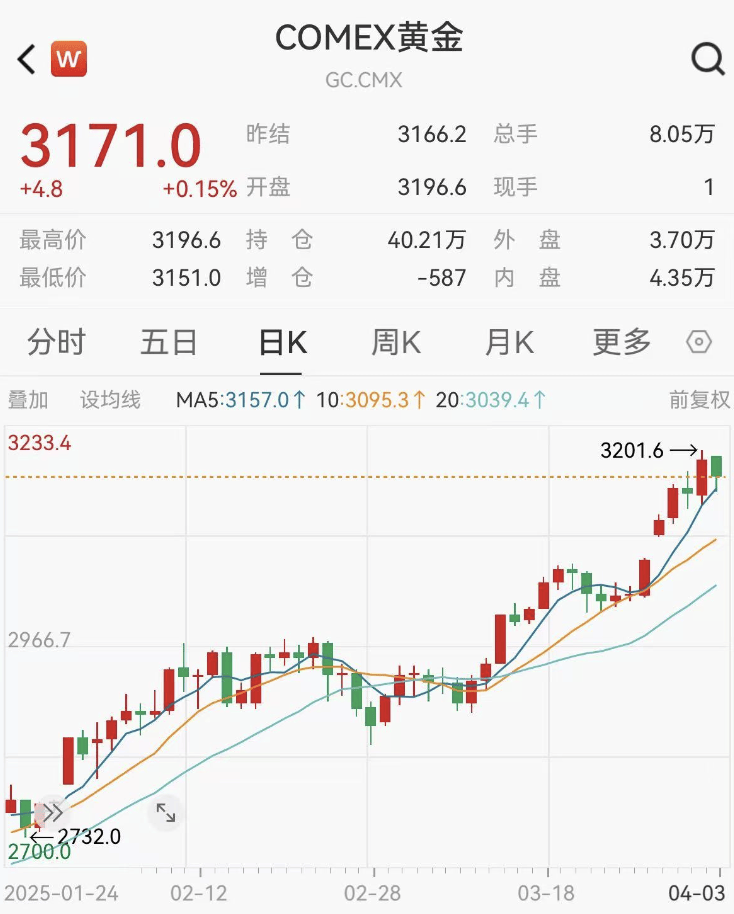Open the search magnifier icon

[707, 60]
